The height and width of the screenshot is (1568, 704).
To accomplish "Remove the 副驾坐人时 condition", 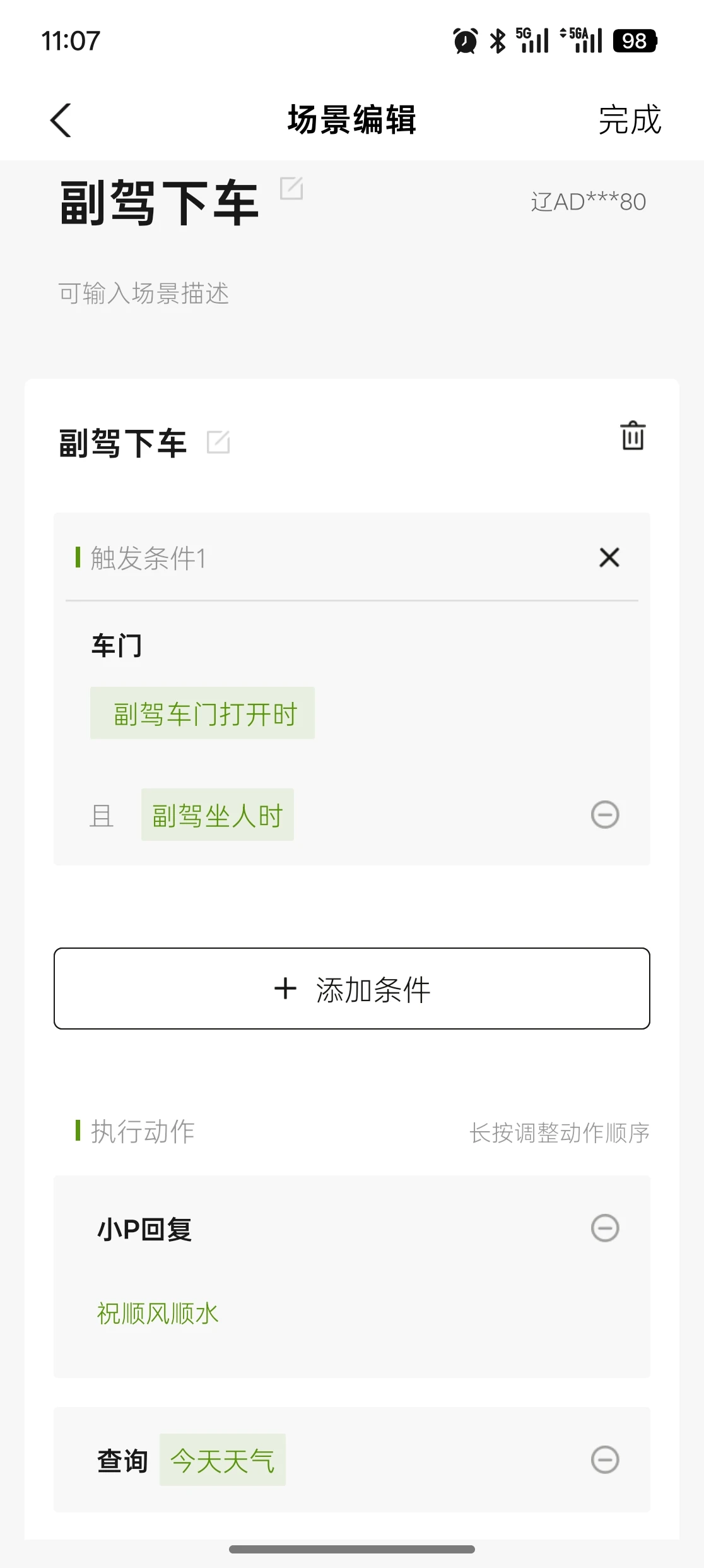I will 605,814.
